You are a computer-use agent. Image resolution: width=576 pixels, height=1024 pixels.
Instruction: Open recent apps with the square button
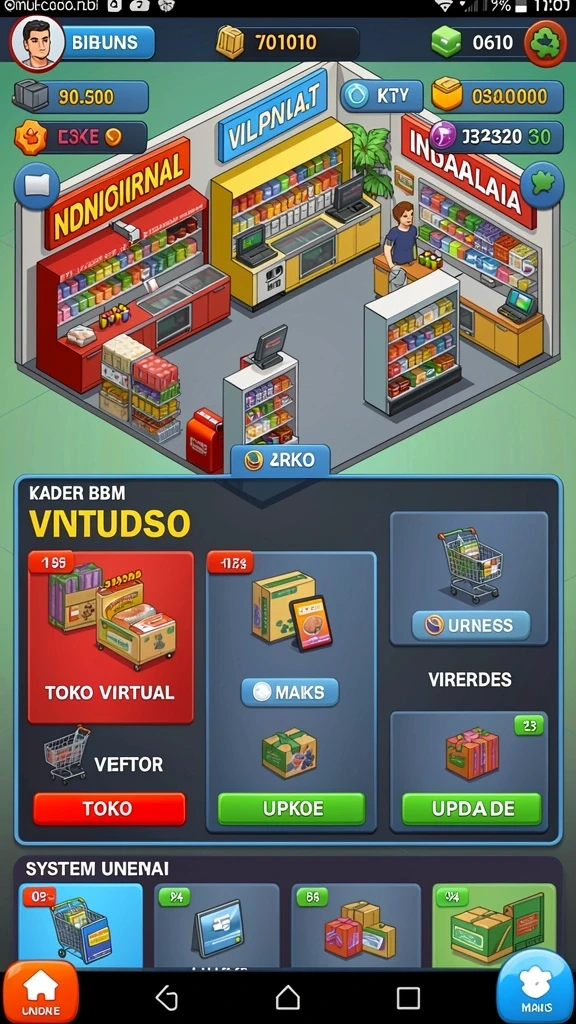(408, 998)
